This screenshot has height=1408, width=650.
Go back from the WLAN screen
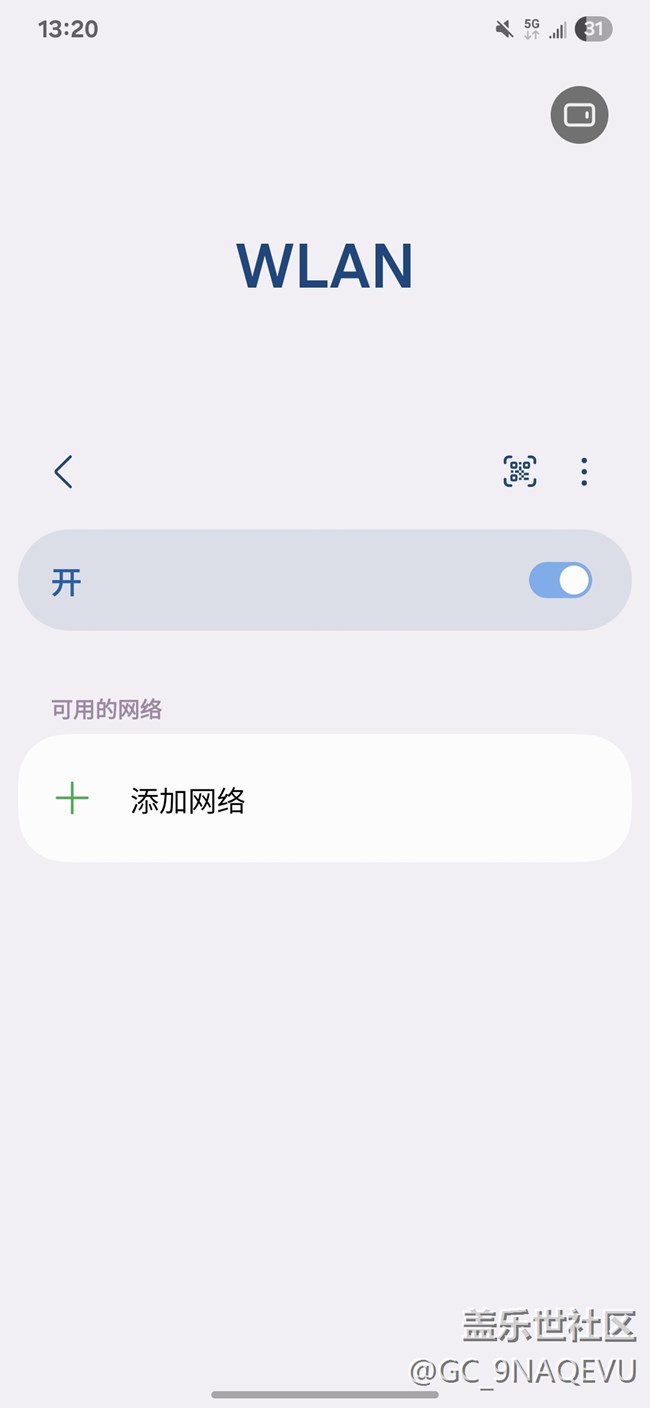point(63,472)
